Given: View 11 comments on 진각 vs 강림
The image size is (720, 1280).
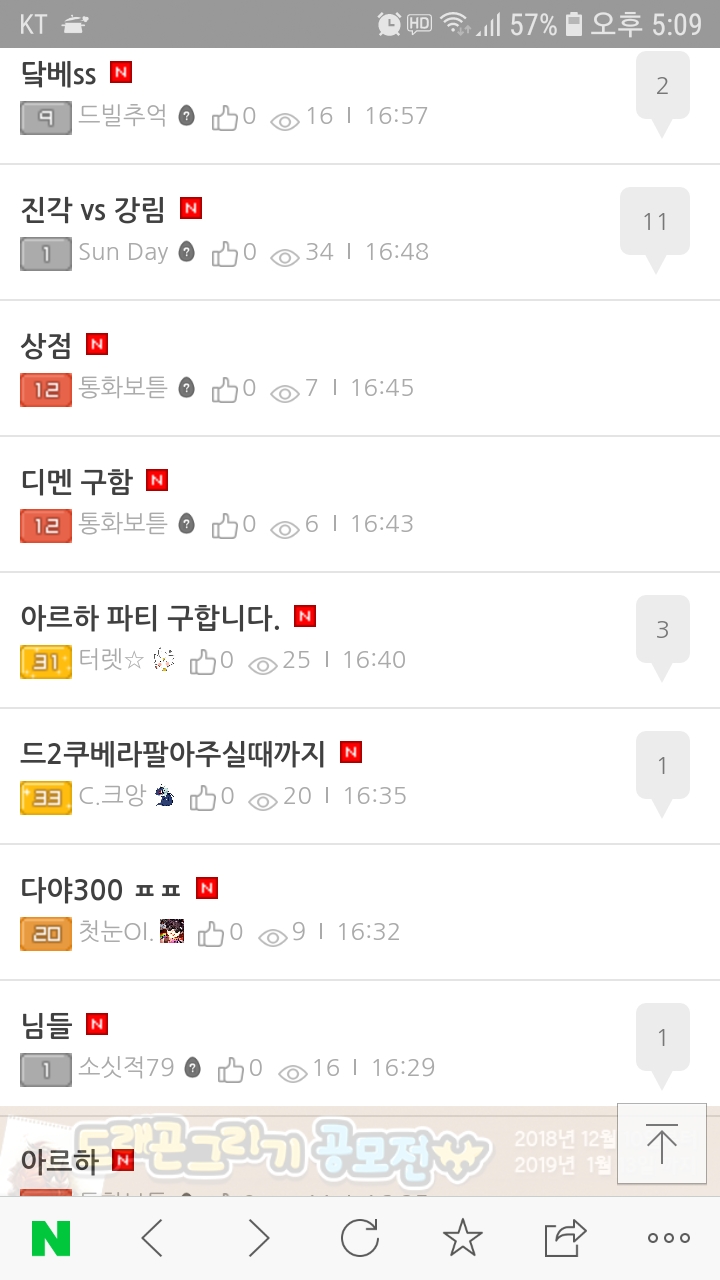Looking at the screenshot, I should coord(655,223).
